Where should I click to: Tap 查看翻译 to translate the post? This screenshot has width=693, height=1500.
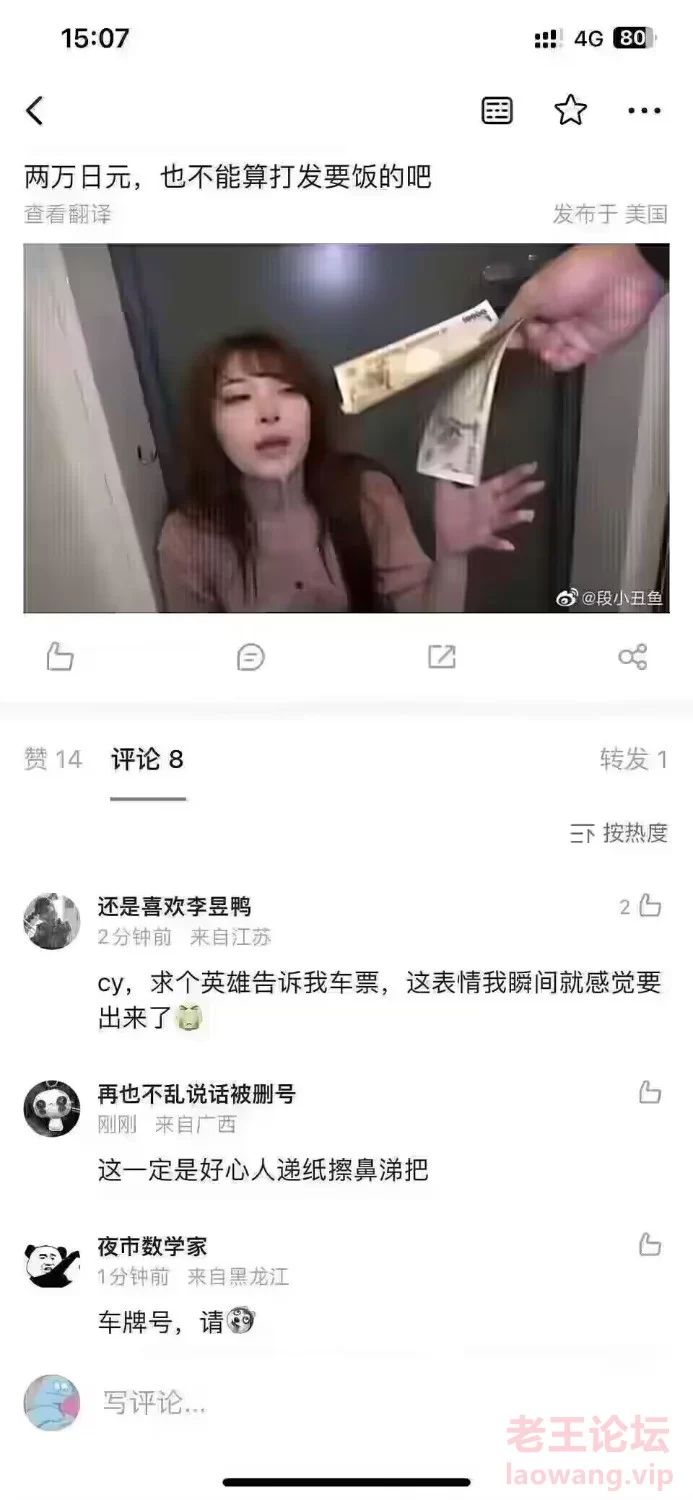[x=68, y=214]
